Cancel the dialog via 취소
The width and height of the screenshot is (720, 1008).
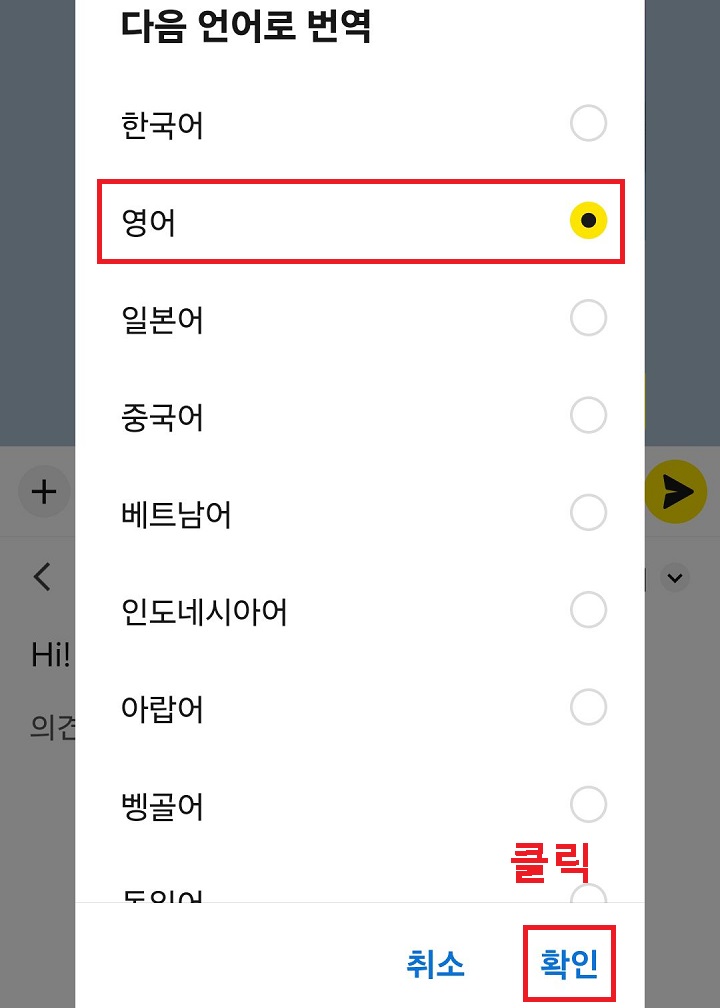[434, 964]
